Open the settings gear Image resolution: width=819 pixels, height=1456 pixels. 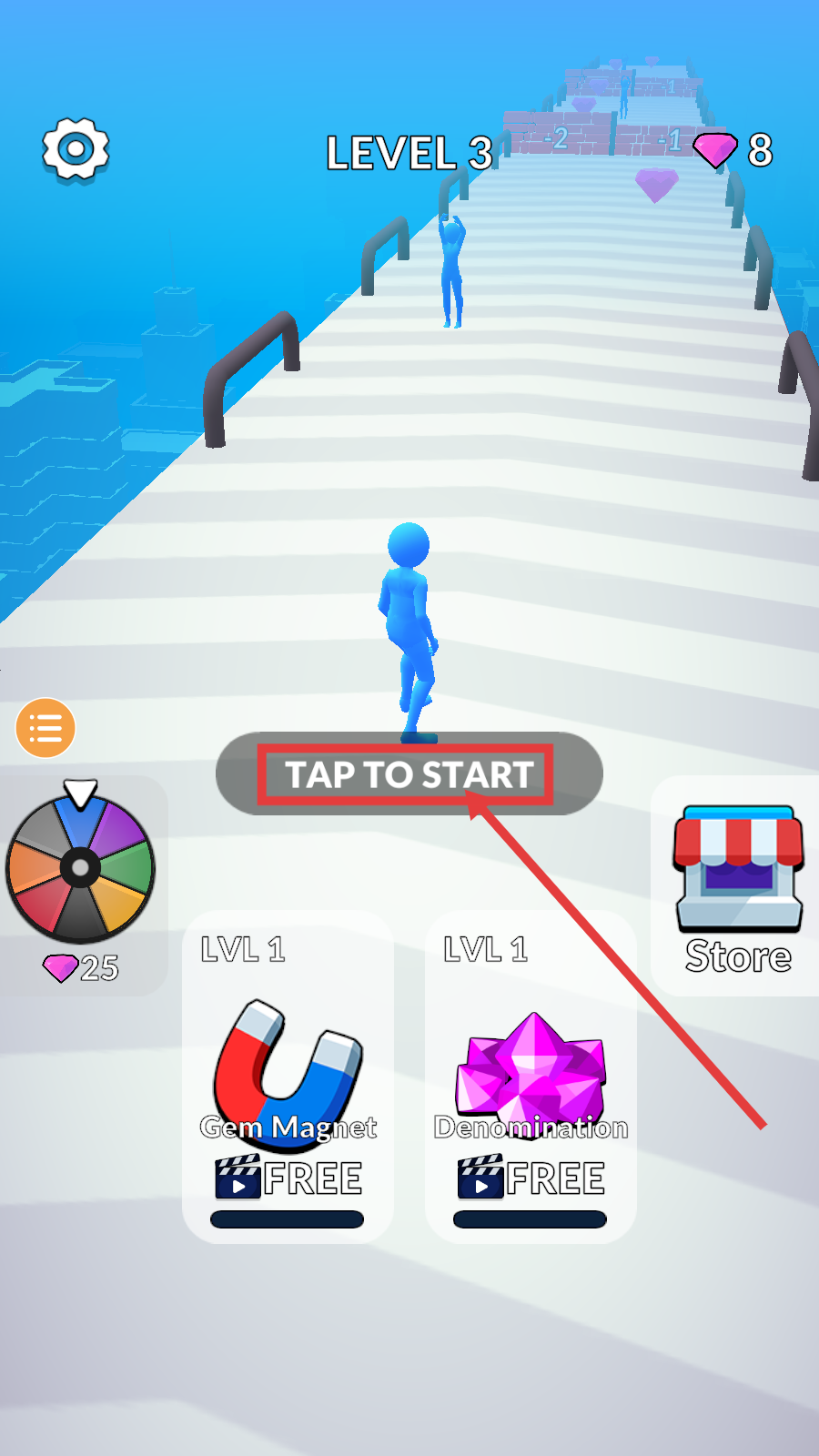tap(76, 150)
